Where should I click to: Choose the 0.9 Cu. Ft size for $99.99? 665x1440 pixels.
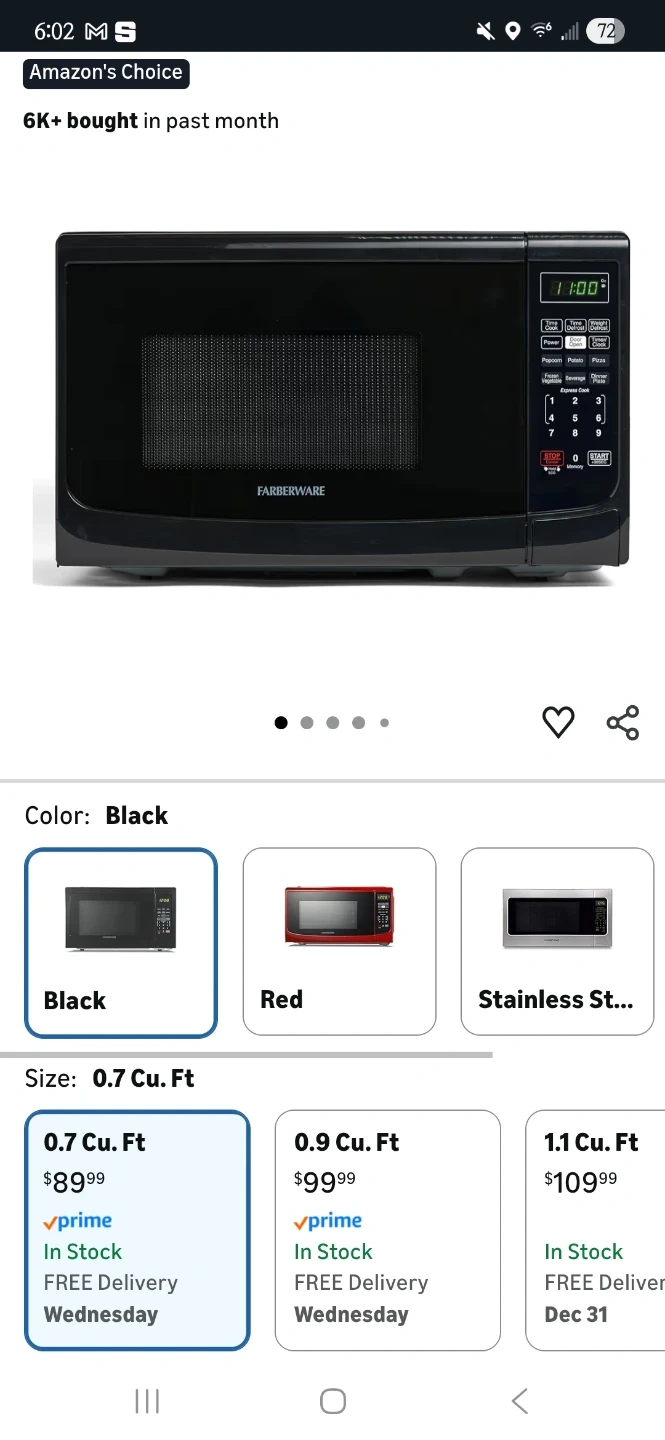387,1230
